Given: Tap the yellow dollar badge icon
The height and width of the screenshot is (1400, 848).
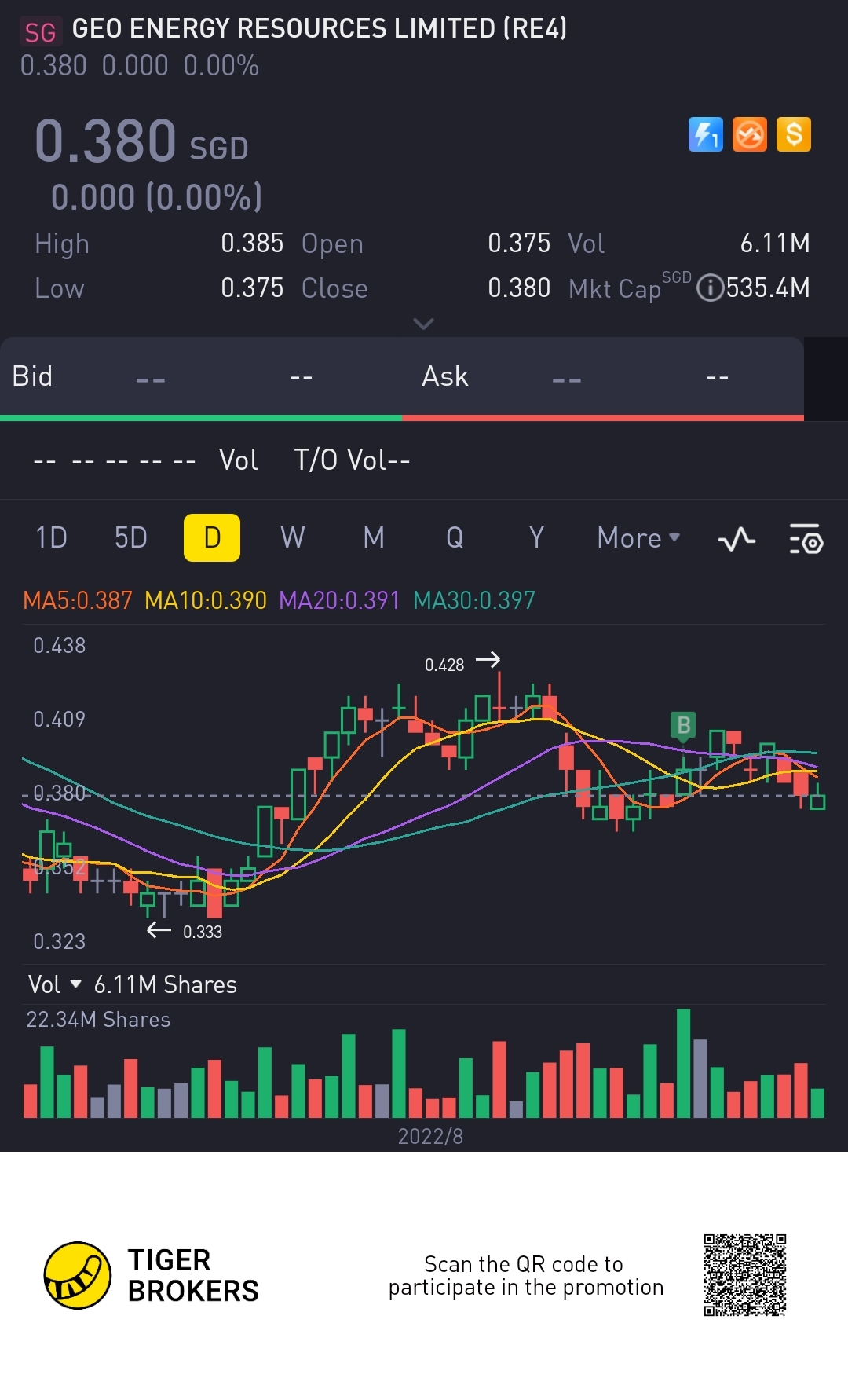Looking at the screenshot, I should click(794, 134).
